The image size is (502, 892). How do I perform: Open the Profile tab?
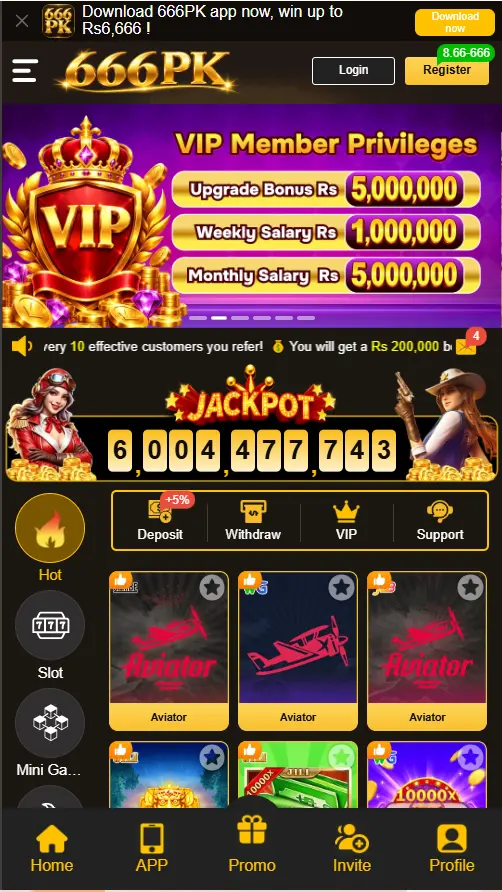click(451, 848)
